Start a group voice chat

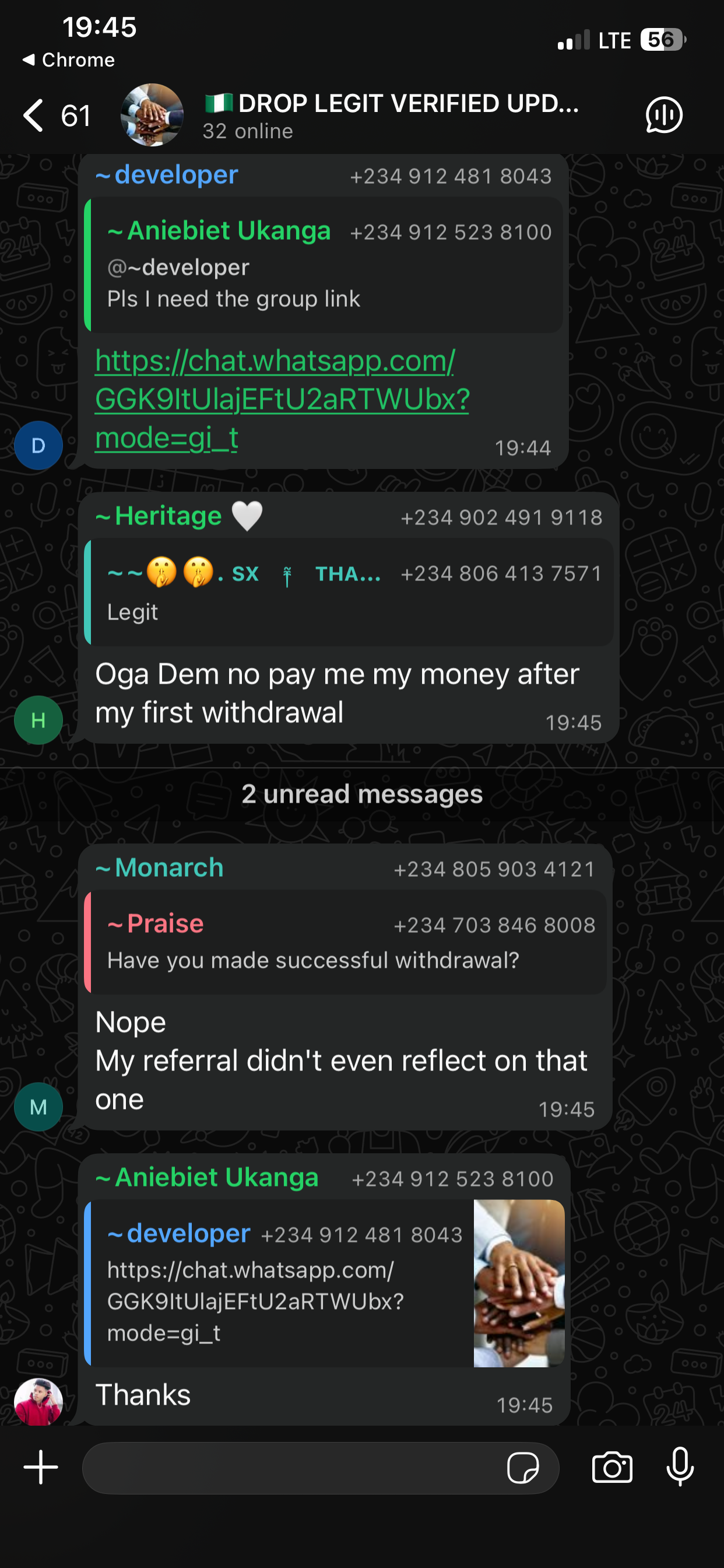663,114
